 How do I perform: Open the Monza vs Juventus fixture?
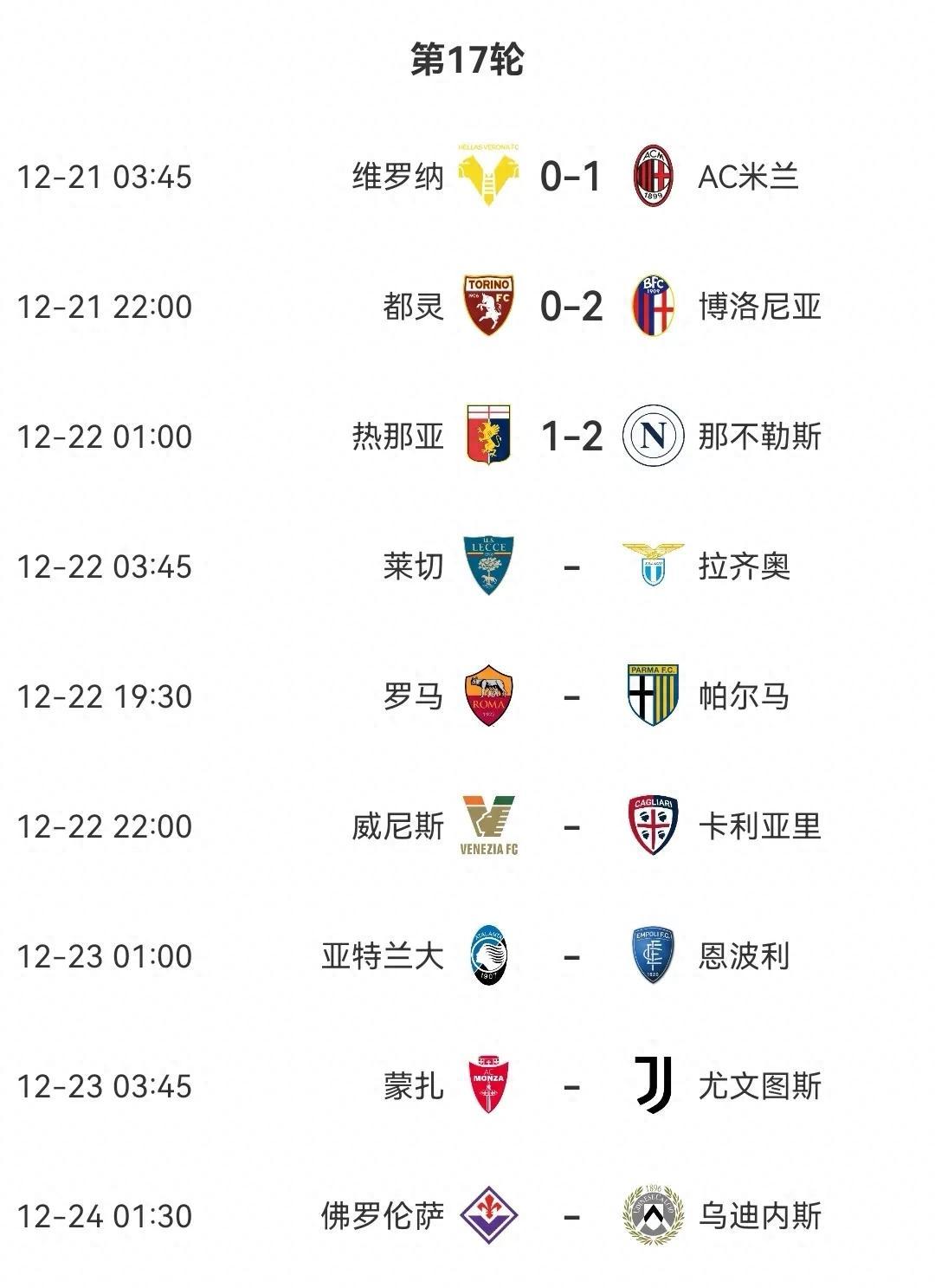click(x=571, y=1086)
